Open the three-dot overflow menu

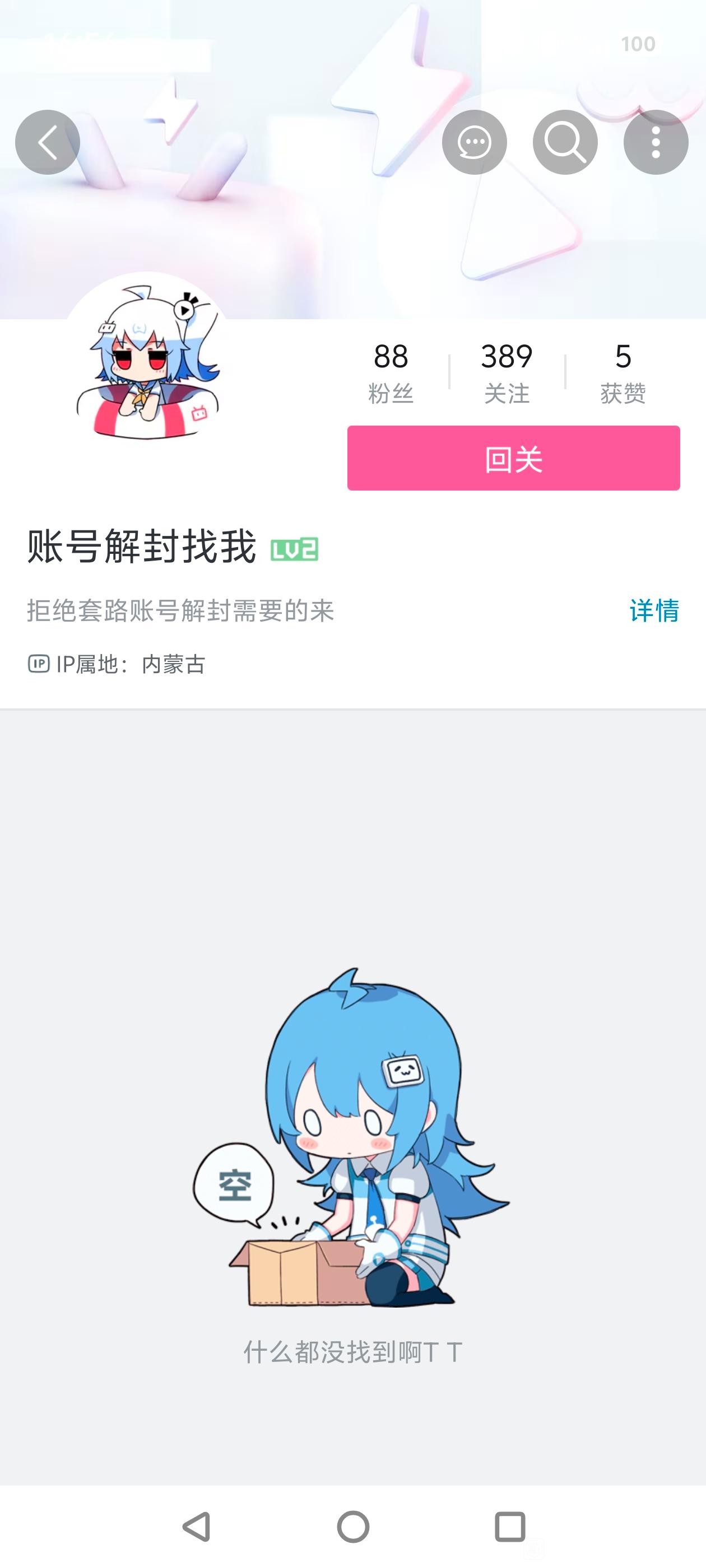pos(656,142)
